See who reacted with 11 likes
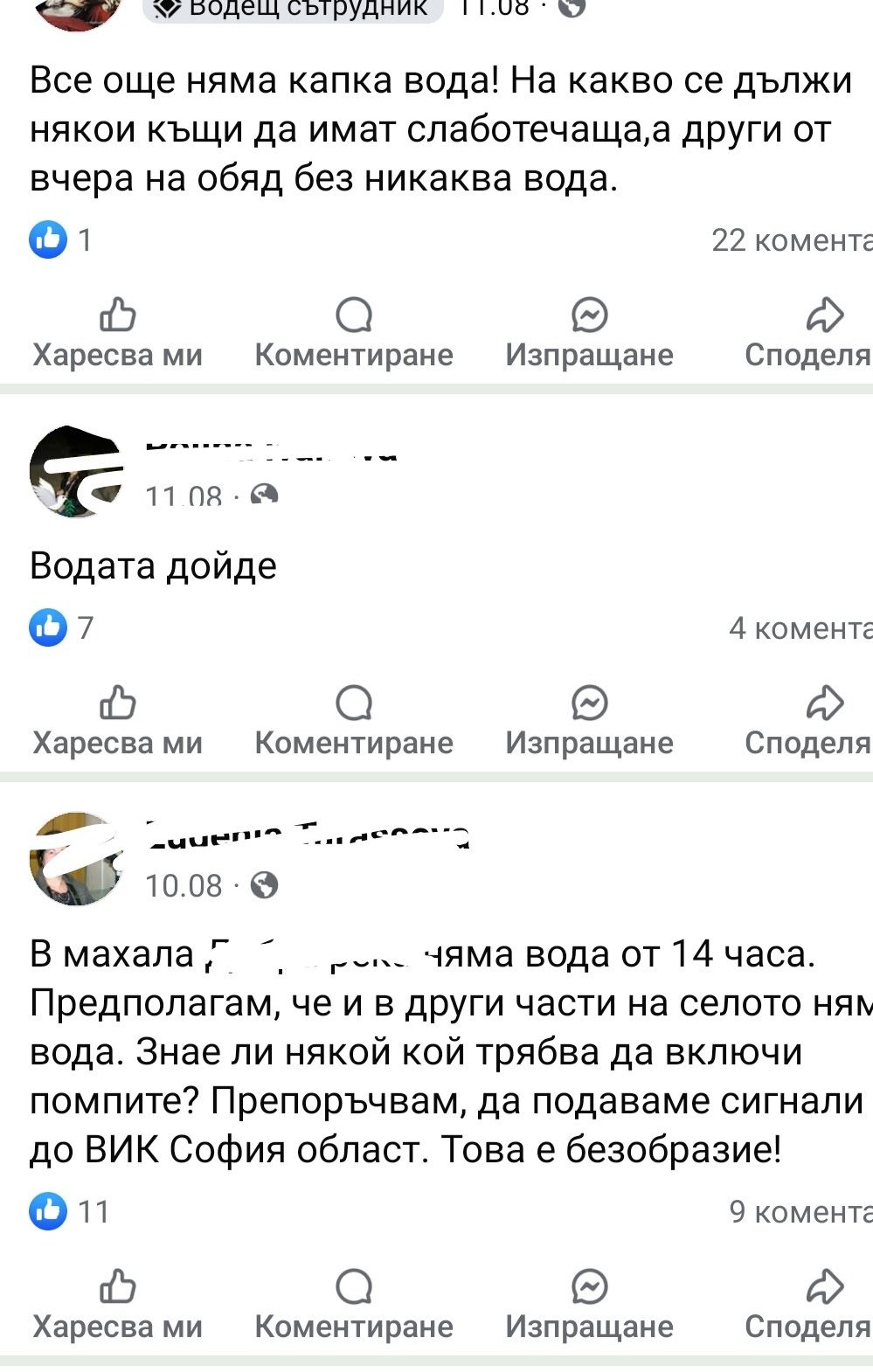873x1372 pixels. (x=69, y=1211)
